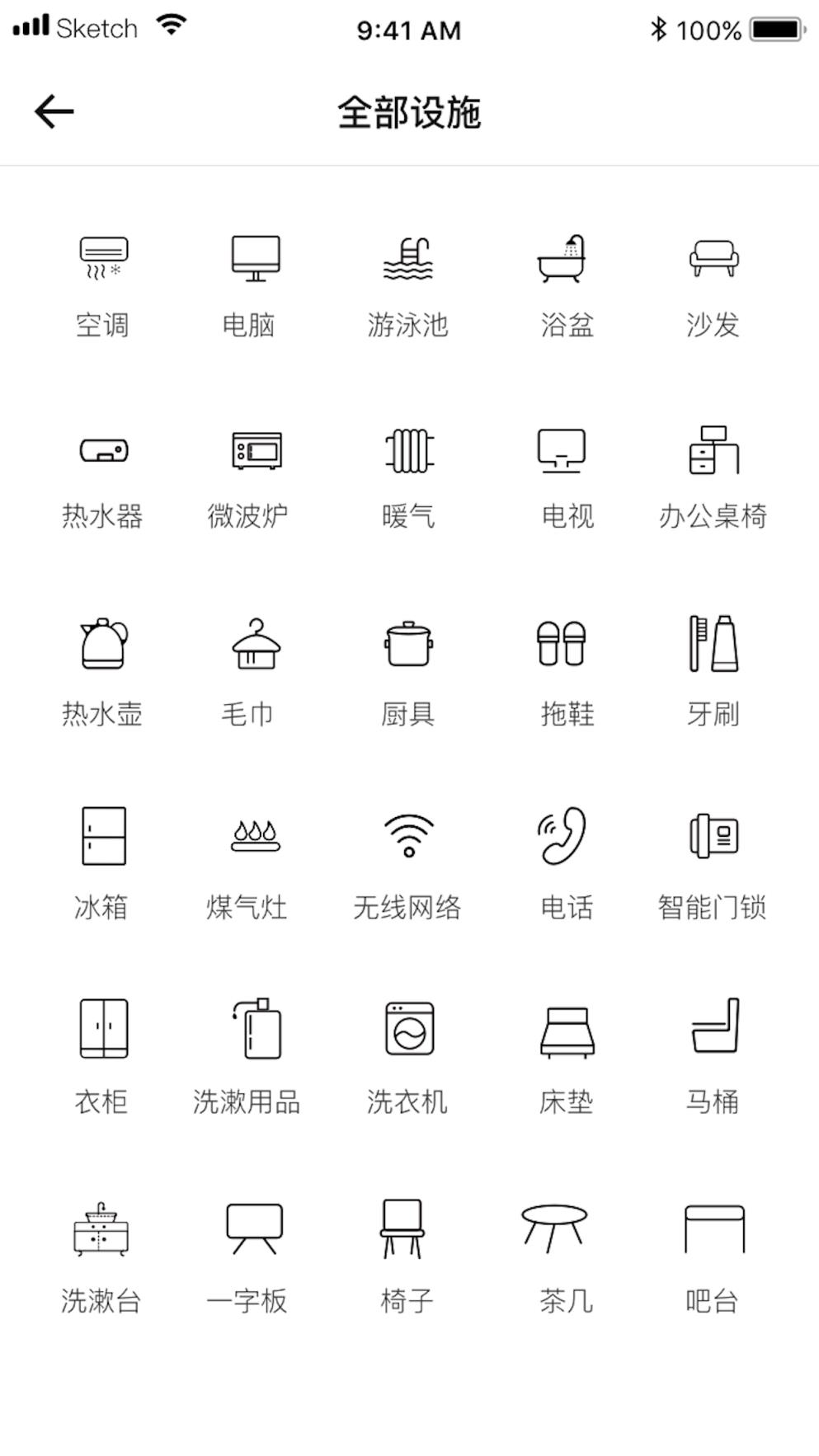This screenshot has height=1456, width=819.
Task: Choose the 拖鞋 slippers facility icon
Action: 562,645
